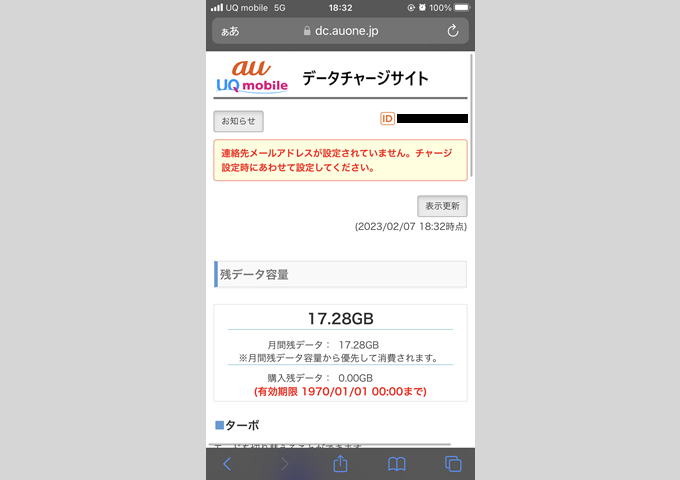This screenshot has width=680, height=480.
Task: Go back to previous page
Action: 227,464
